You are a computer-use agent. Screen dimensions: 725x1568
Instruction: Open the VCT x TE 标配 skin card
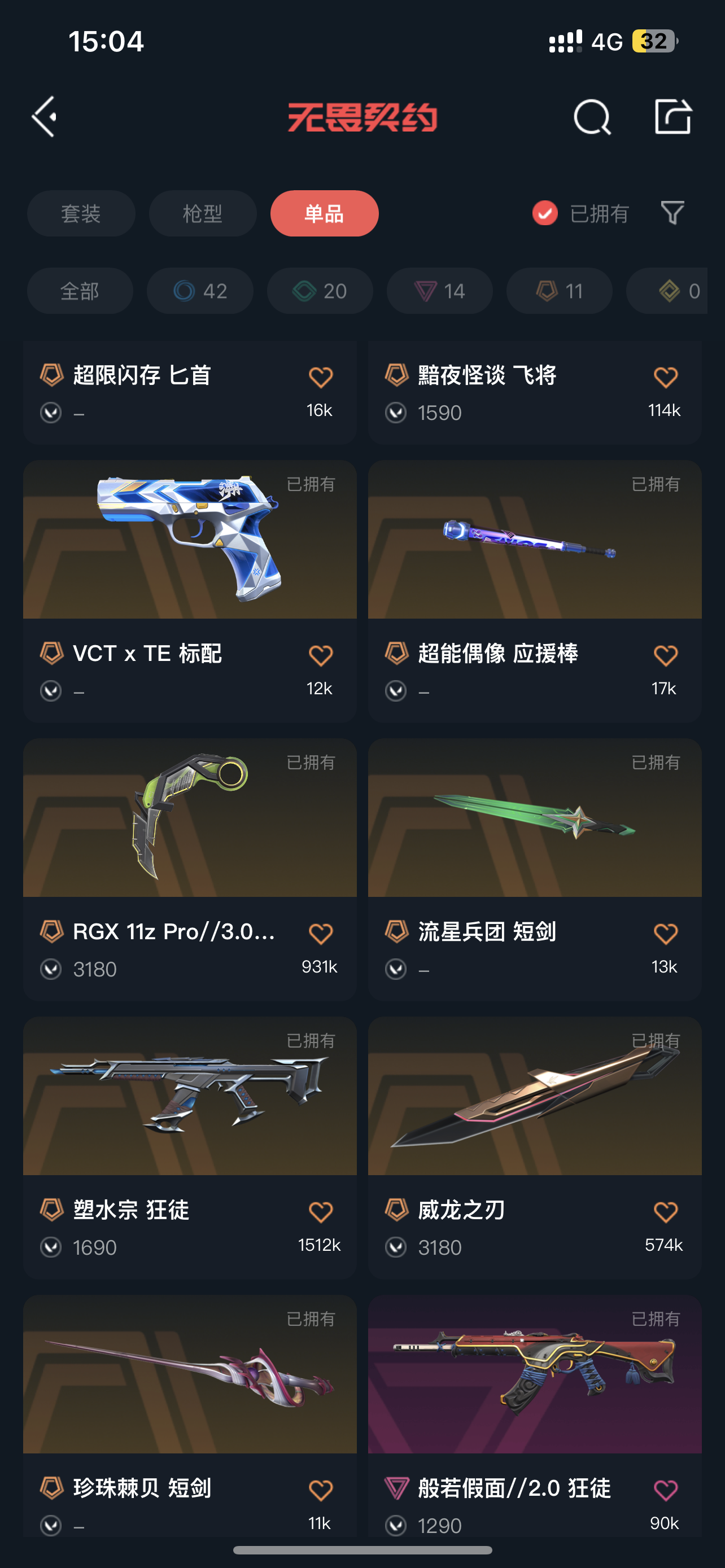pyautogui.click(x=189, y=541)
